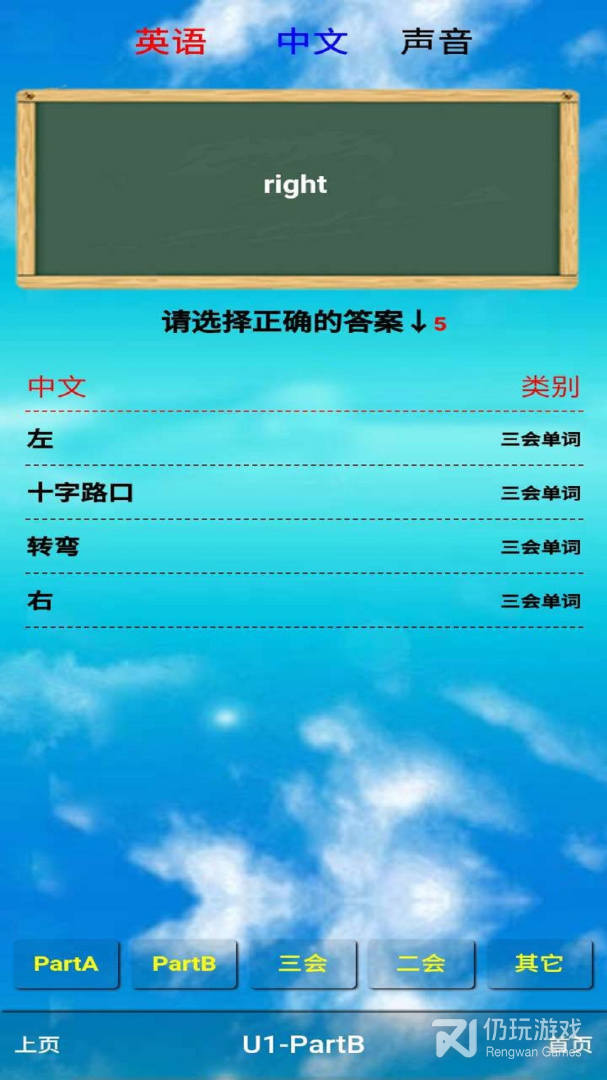
Task: Open the 其它 category
Action: pos(539,963)
